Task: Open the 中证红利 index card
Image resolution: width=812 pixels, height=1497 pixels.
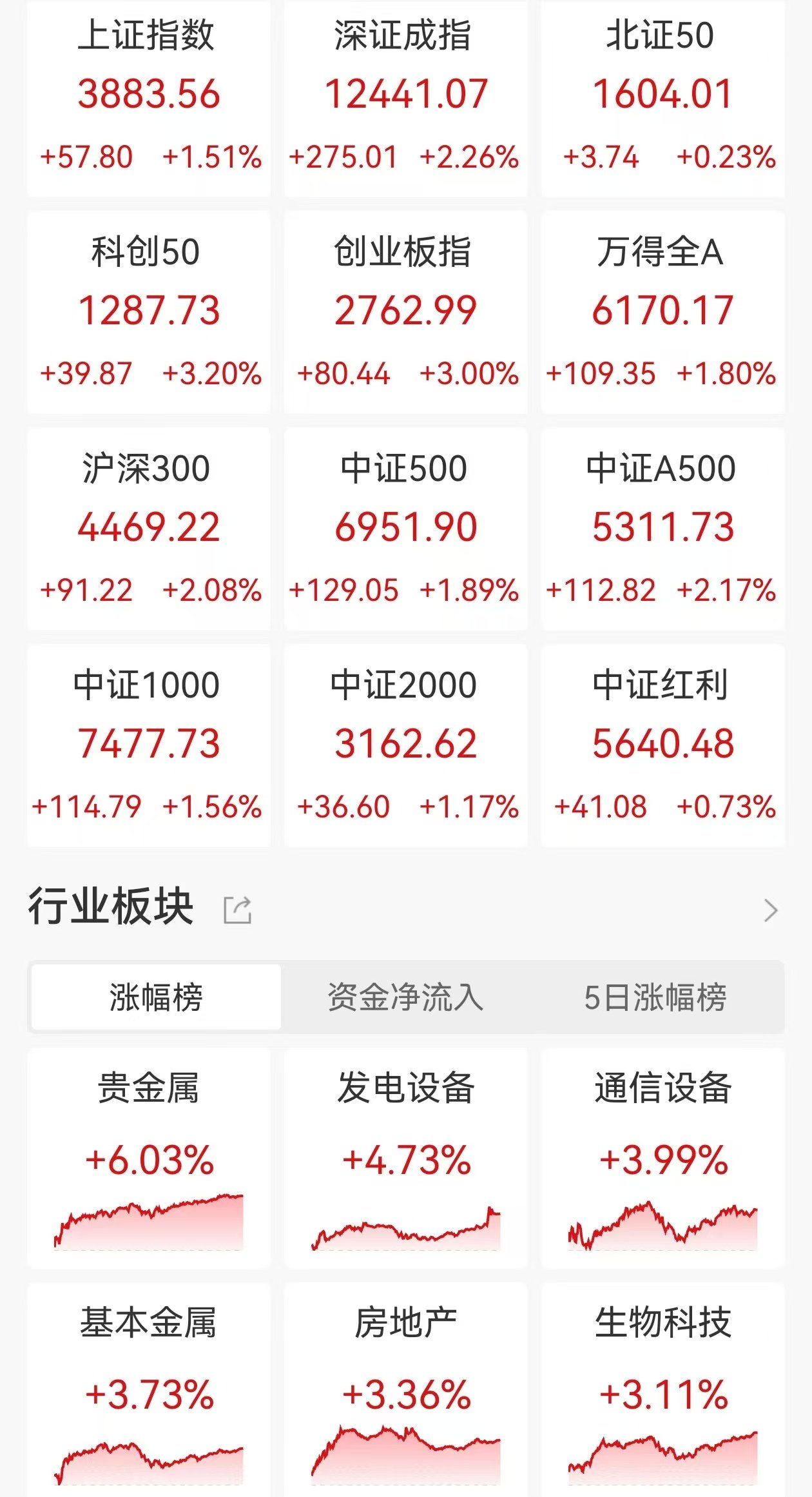Action: click(x=662, y=745)
